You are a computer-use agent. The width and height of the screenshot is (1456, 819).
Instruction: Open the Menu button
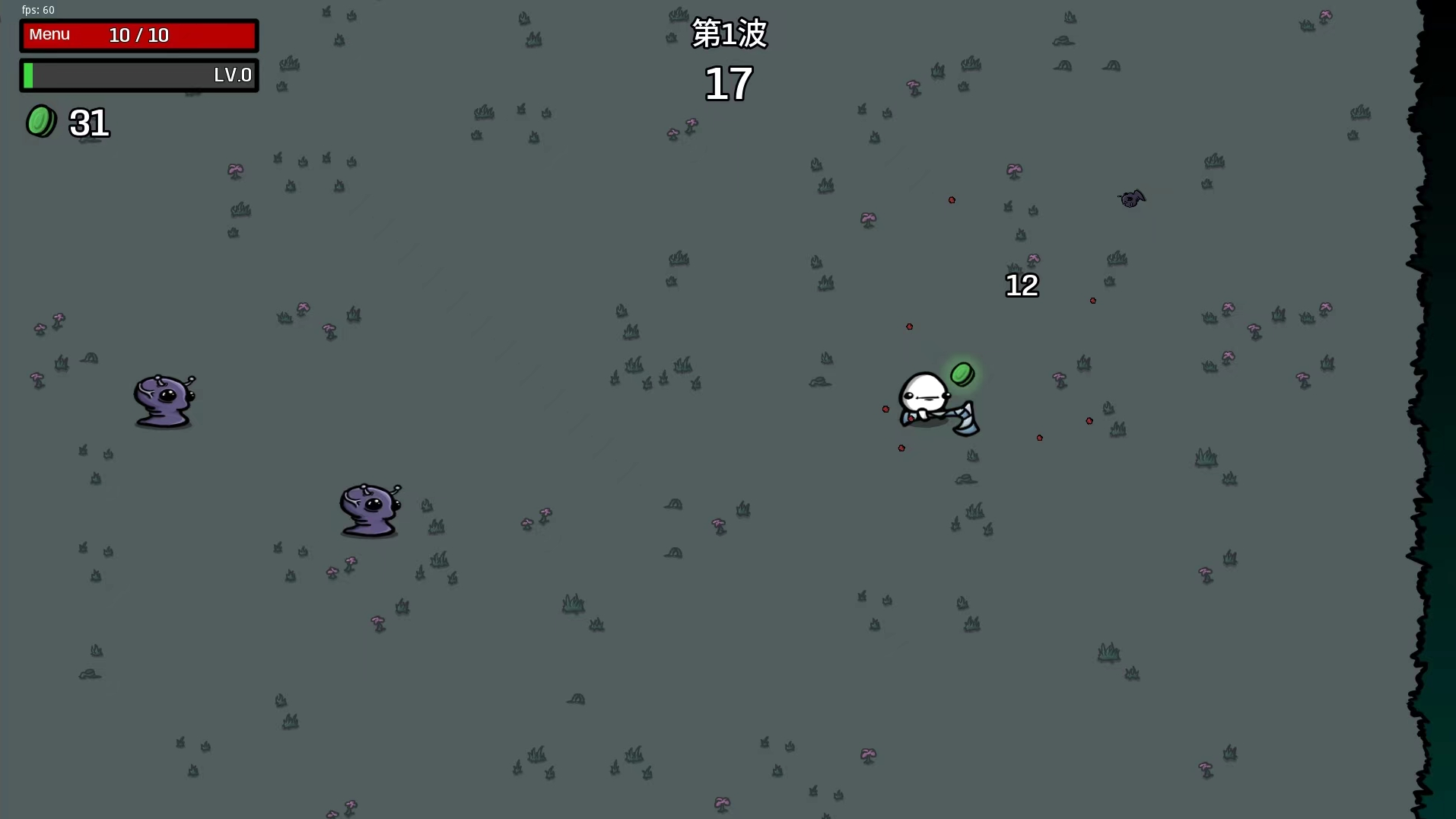coord(49,35)
